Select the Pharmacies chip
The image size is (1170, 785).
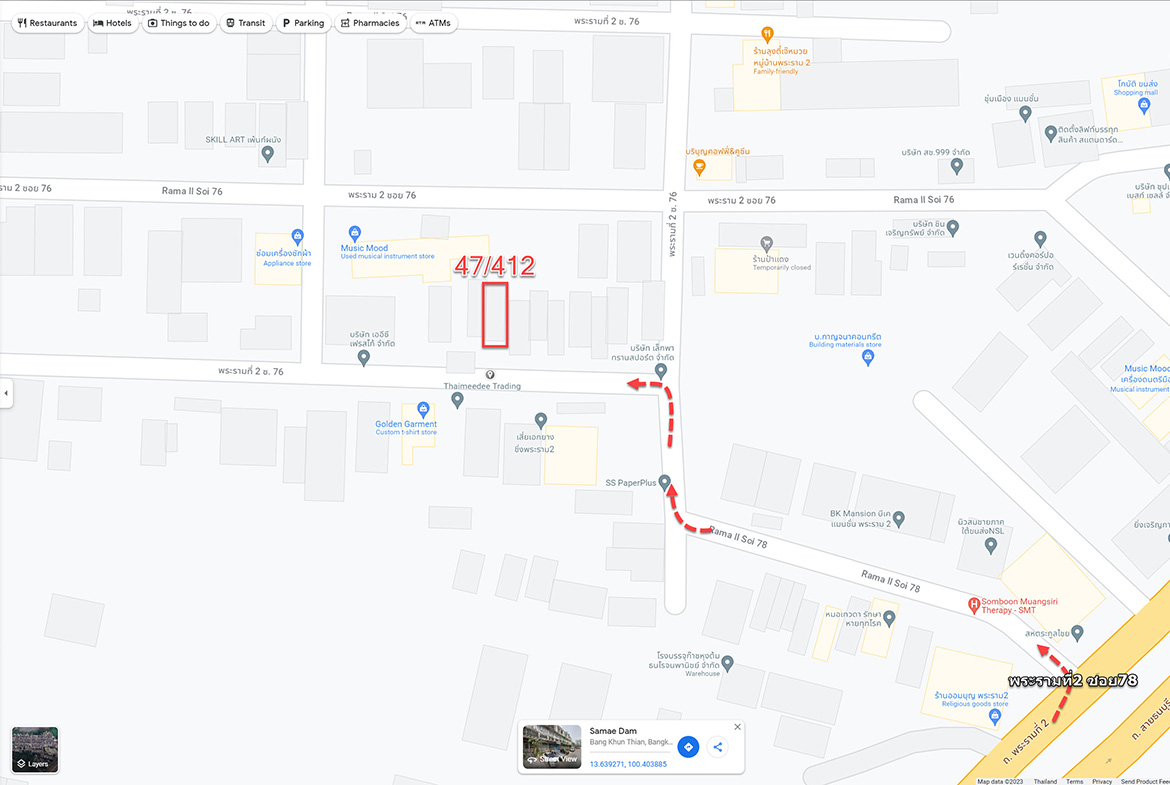coord(370,23)
